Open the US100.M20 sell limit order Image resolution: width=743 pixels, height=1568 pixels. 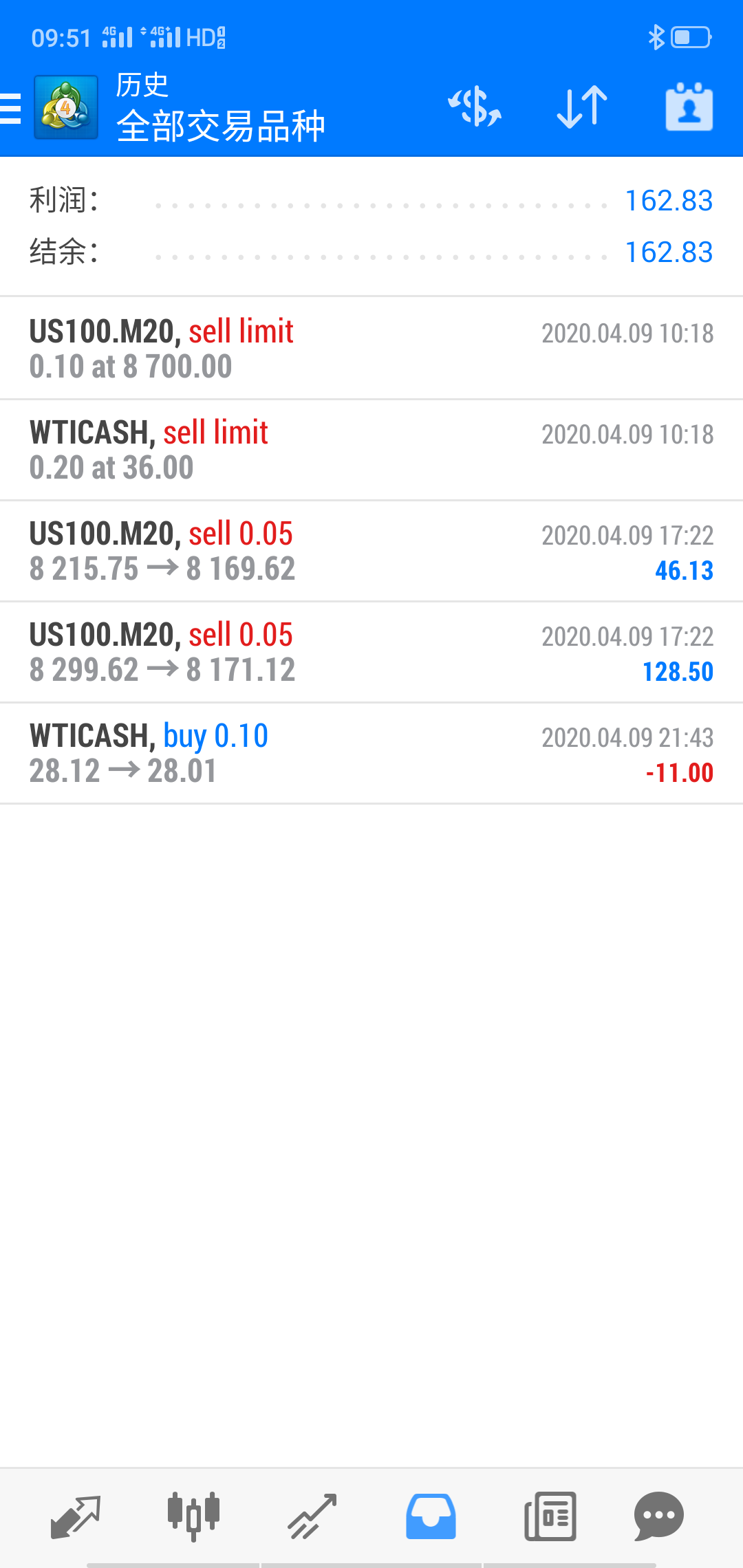[371, 349]
